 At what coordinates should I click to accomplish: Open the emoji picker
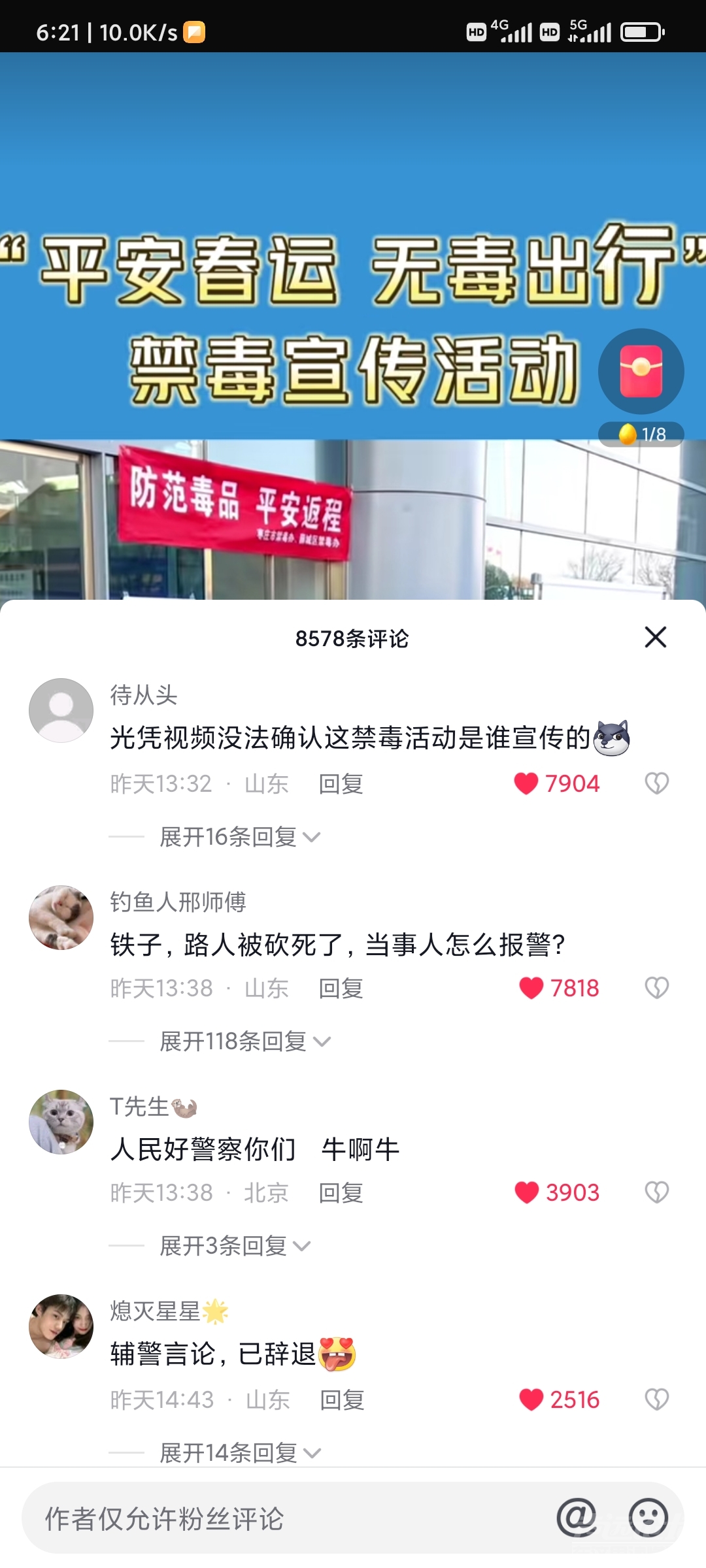pos(648,1517)
